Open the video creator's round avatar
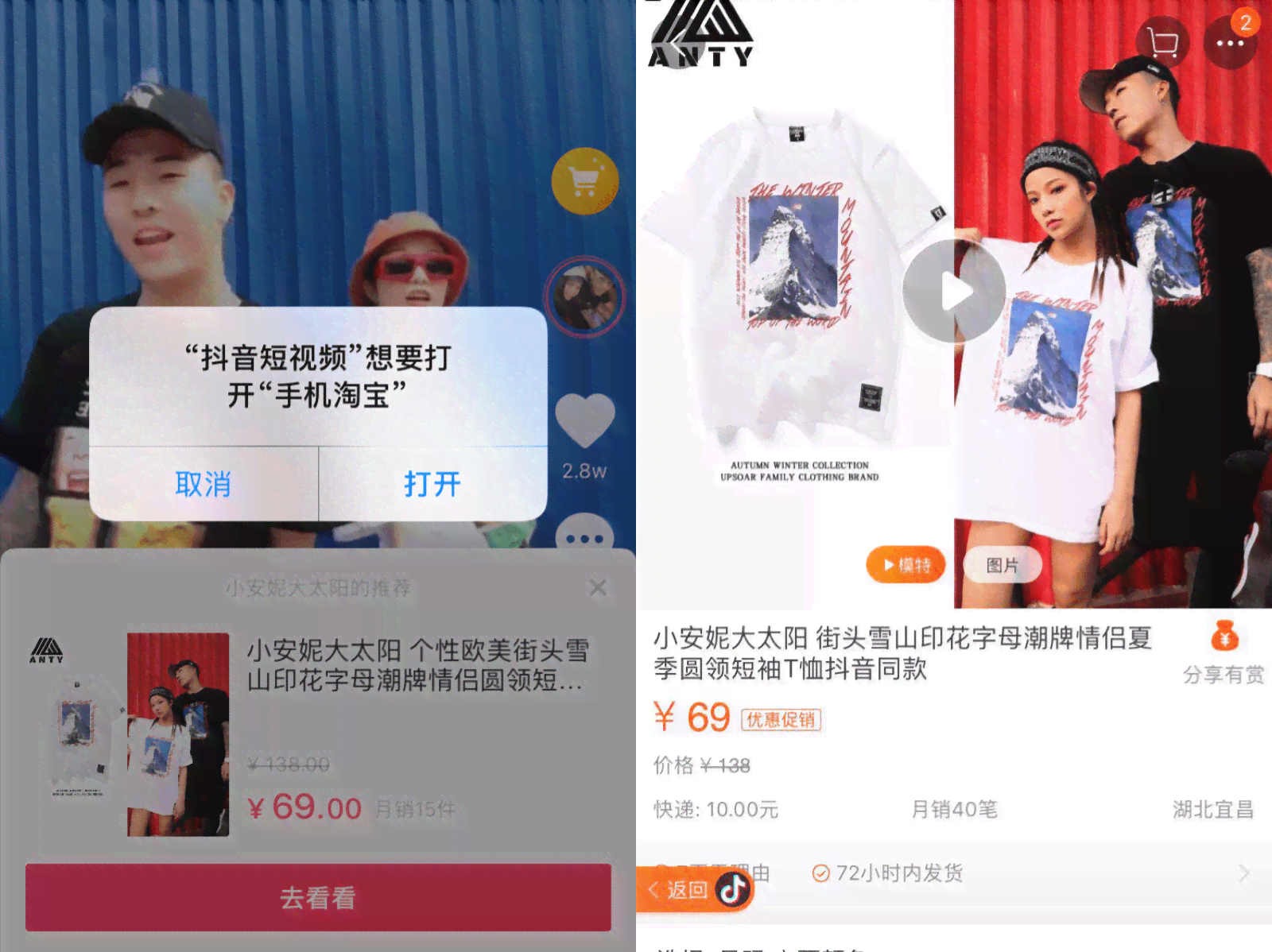Viewport: 1272px width, 952px height. [x=585, y=297]
